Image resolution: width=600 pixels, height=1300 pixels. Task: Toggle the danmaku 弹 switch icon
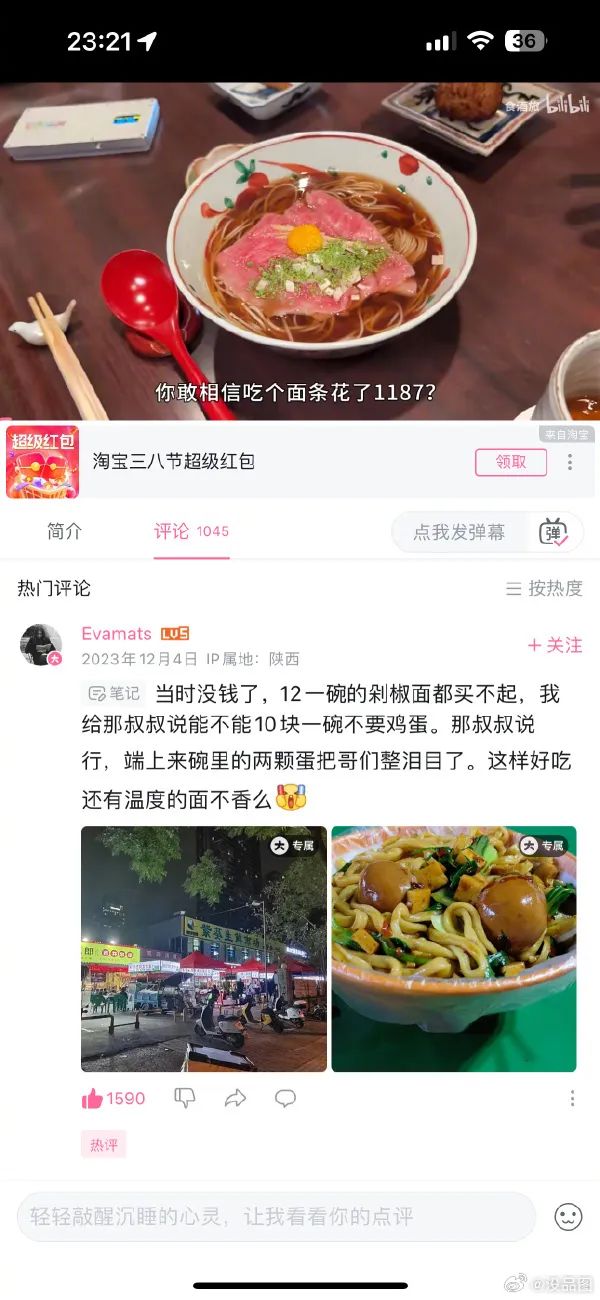click(x=553, y=532)
